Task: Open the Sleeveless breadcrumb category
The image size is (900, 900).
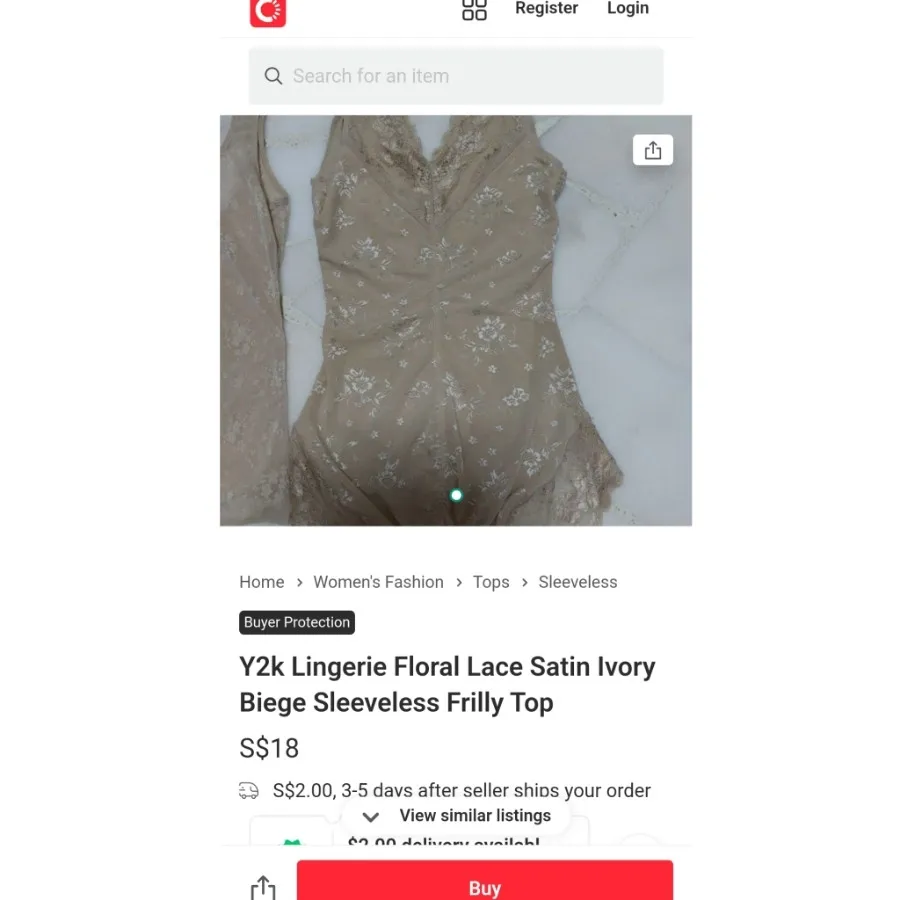Action: pyautogui.click(x=578, y=582)
